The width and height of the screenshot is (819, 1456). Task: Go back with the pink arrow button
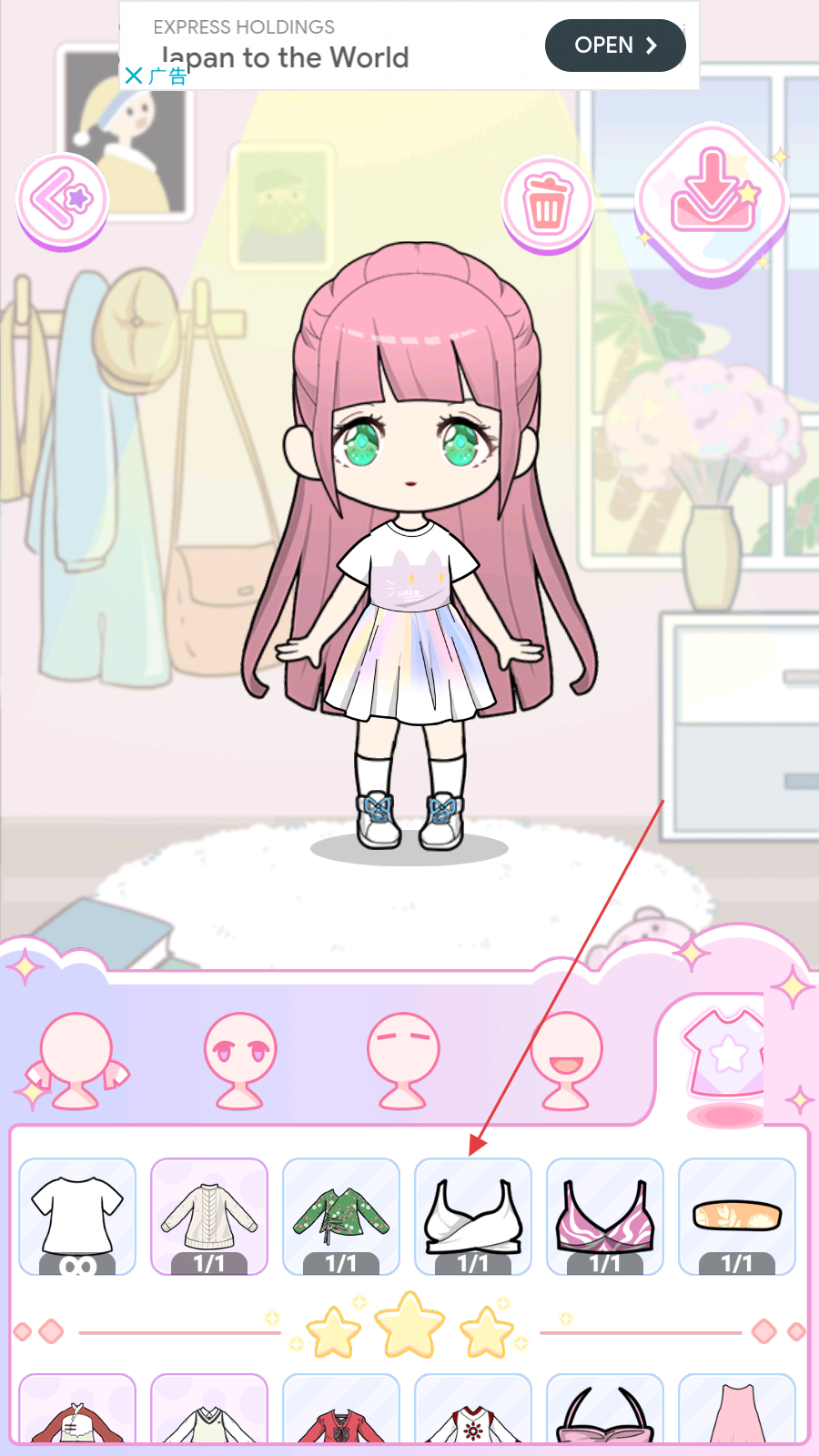[x=63, y=200]
